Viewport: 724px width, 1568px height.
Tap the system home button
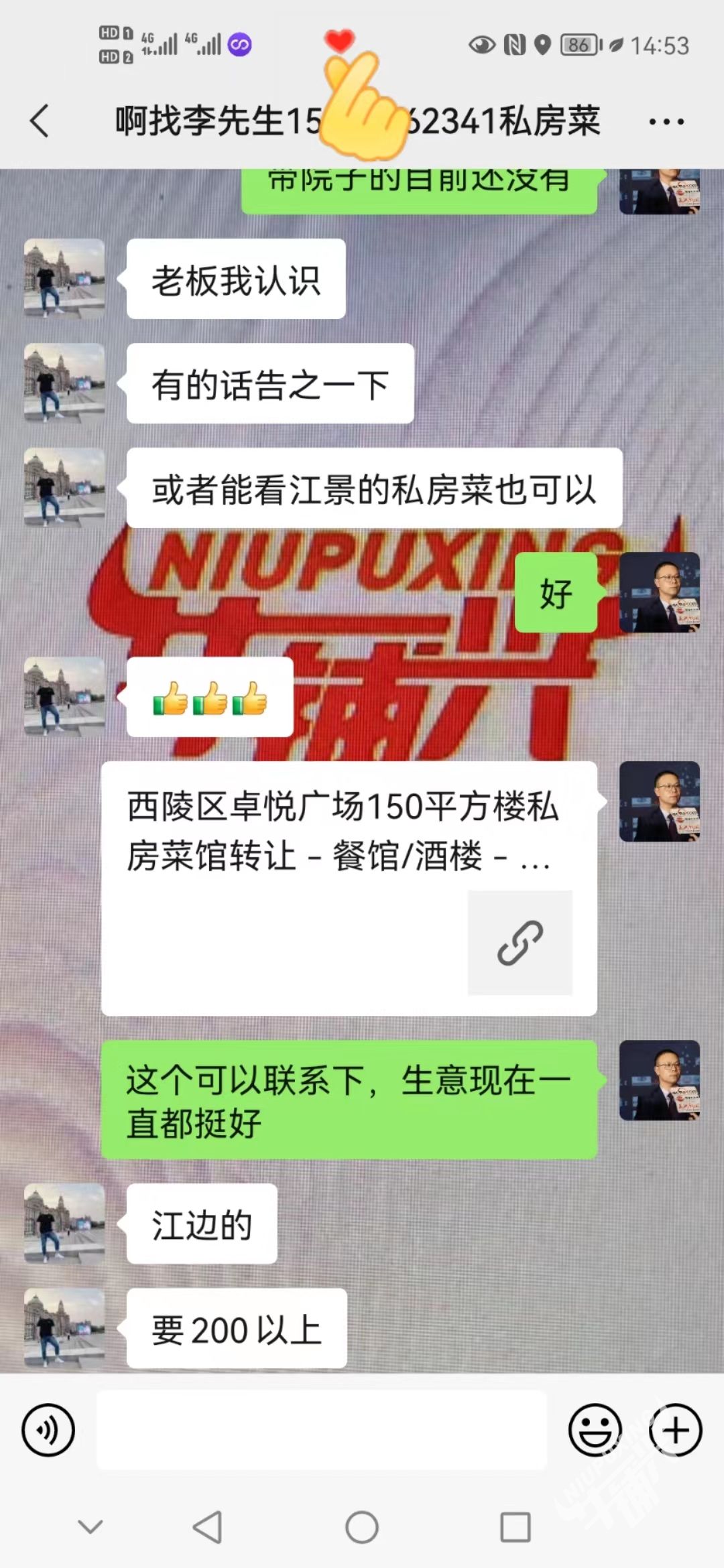click(362, 1528)
